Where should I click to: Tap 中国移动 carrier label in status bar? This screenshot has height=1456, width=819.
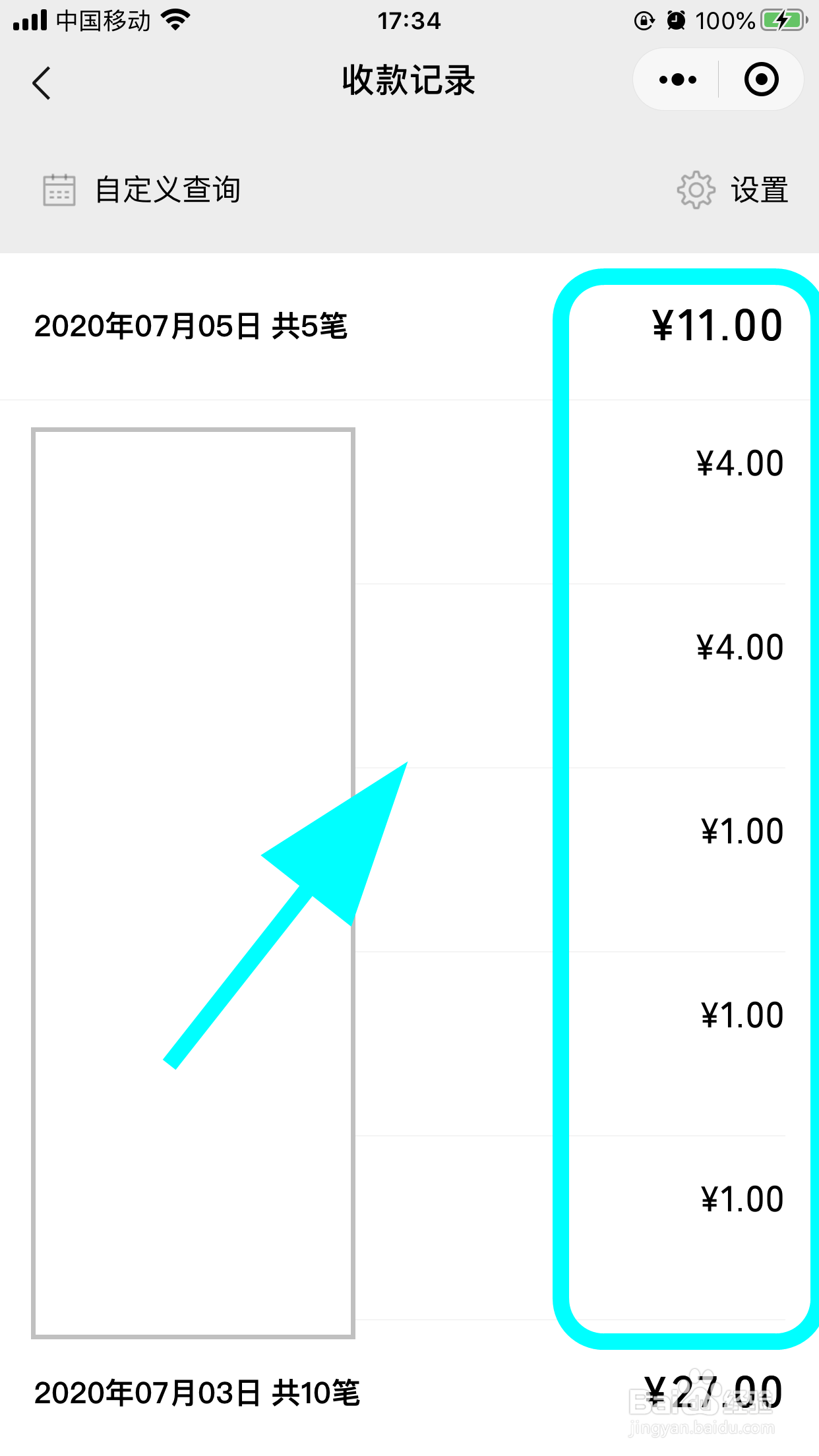103,20
